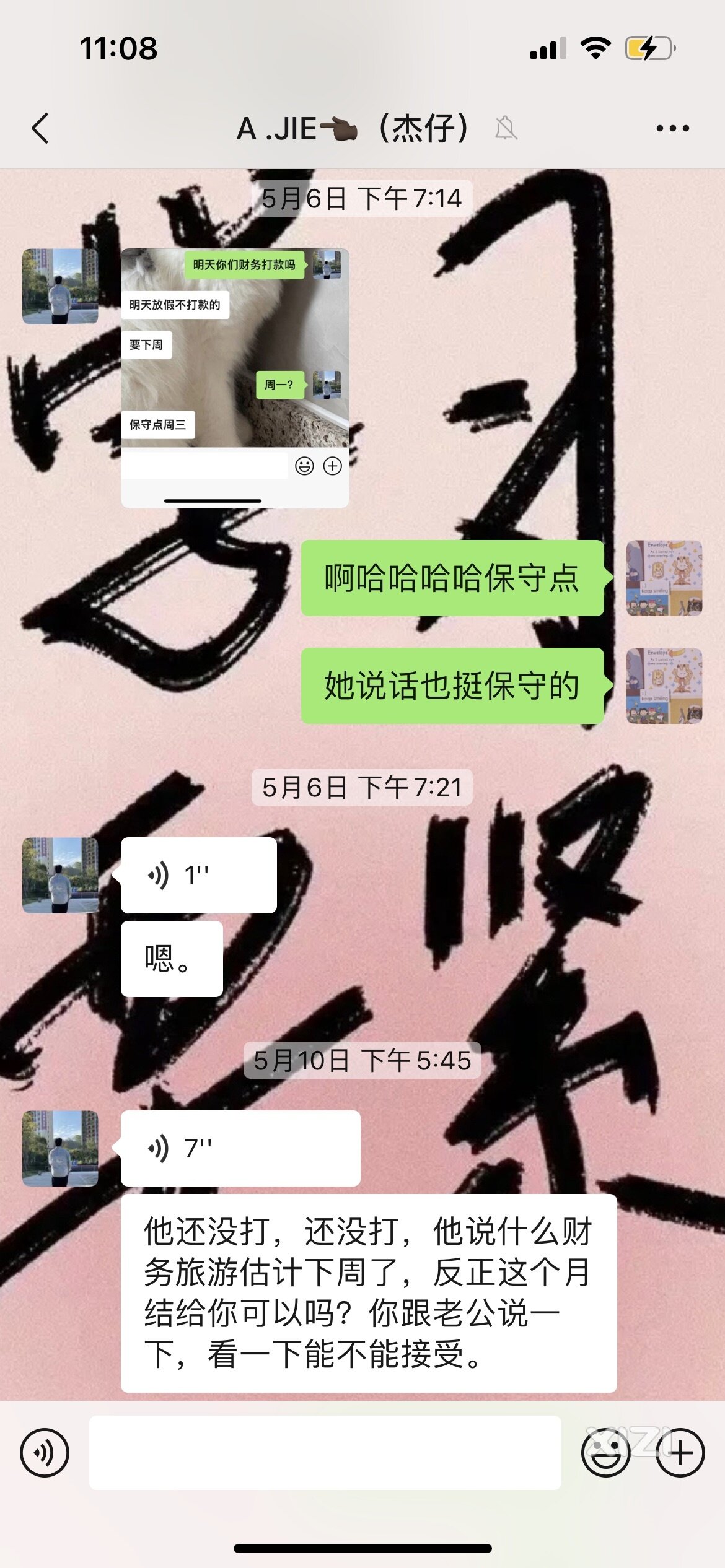This screenshot has height=1568, width=725.
Task: View my avatar next to 啊哈哈哈哈保守点
Action: pos(664,578)
